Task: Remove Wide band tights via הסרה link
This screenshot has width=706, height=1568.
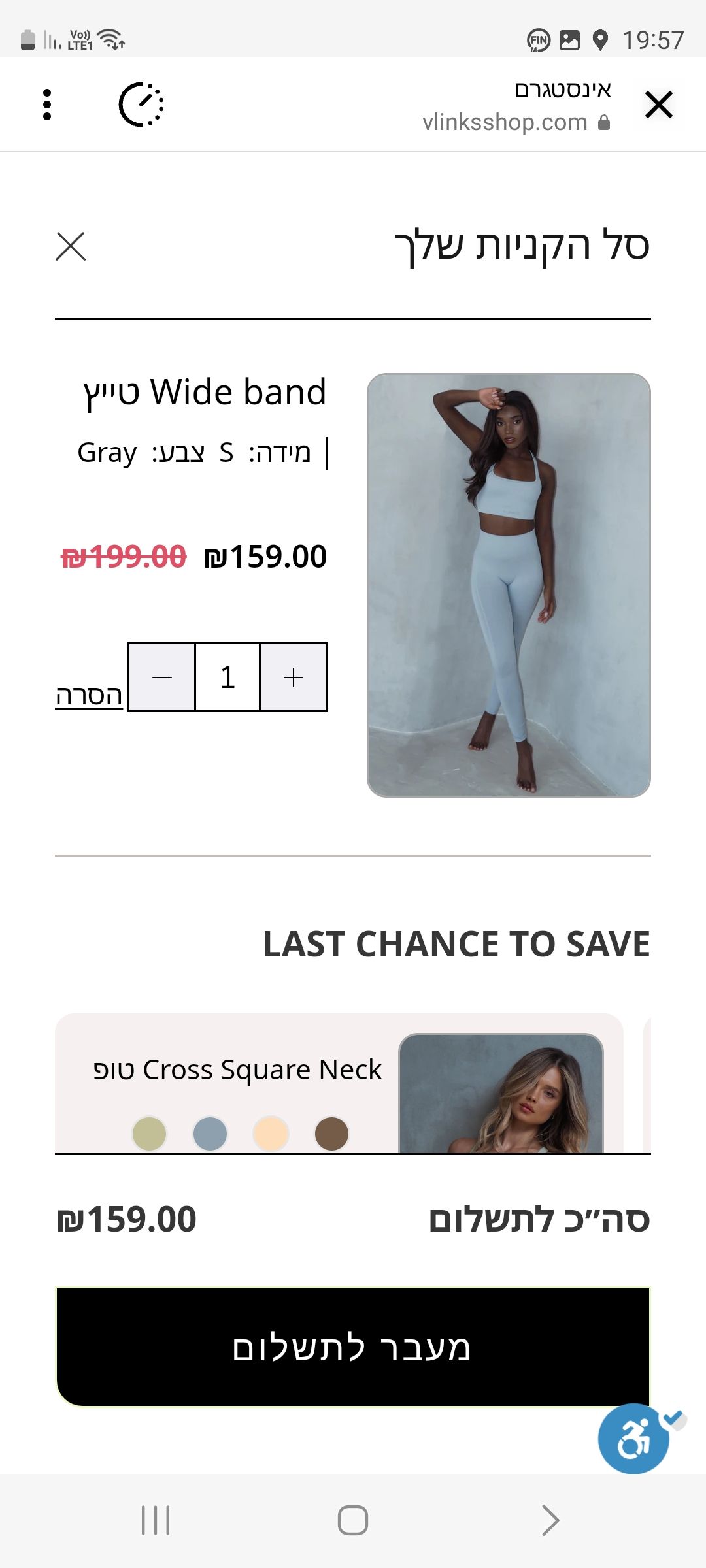Action: coord(89,696)
